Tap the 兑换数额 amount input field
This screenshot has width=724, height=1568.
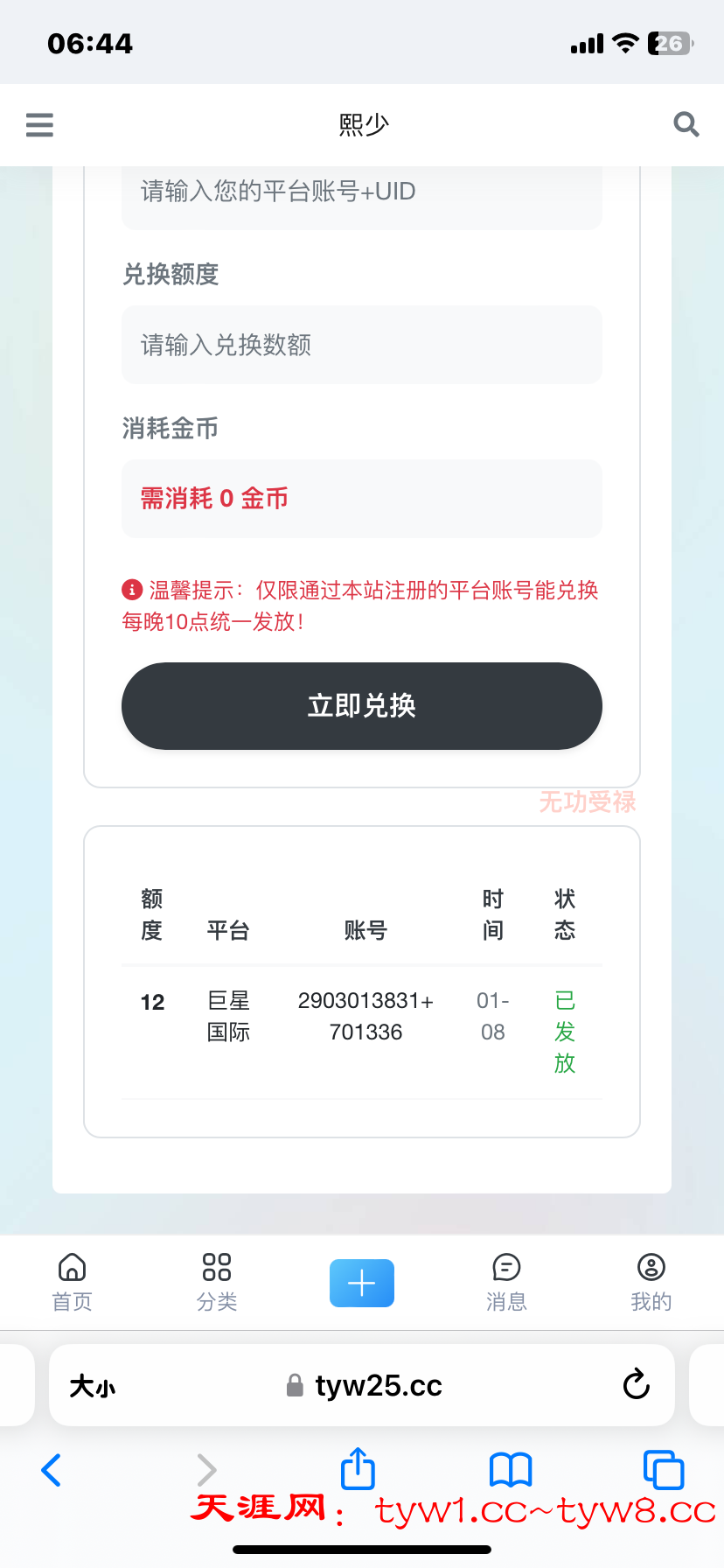pyautogui.click(x=361, y=345)
